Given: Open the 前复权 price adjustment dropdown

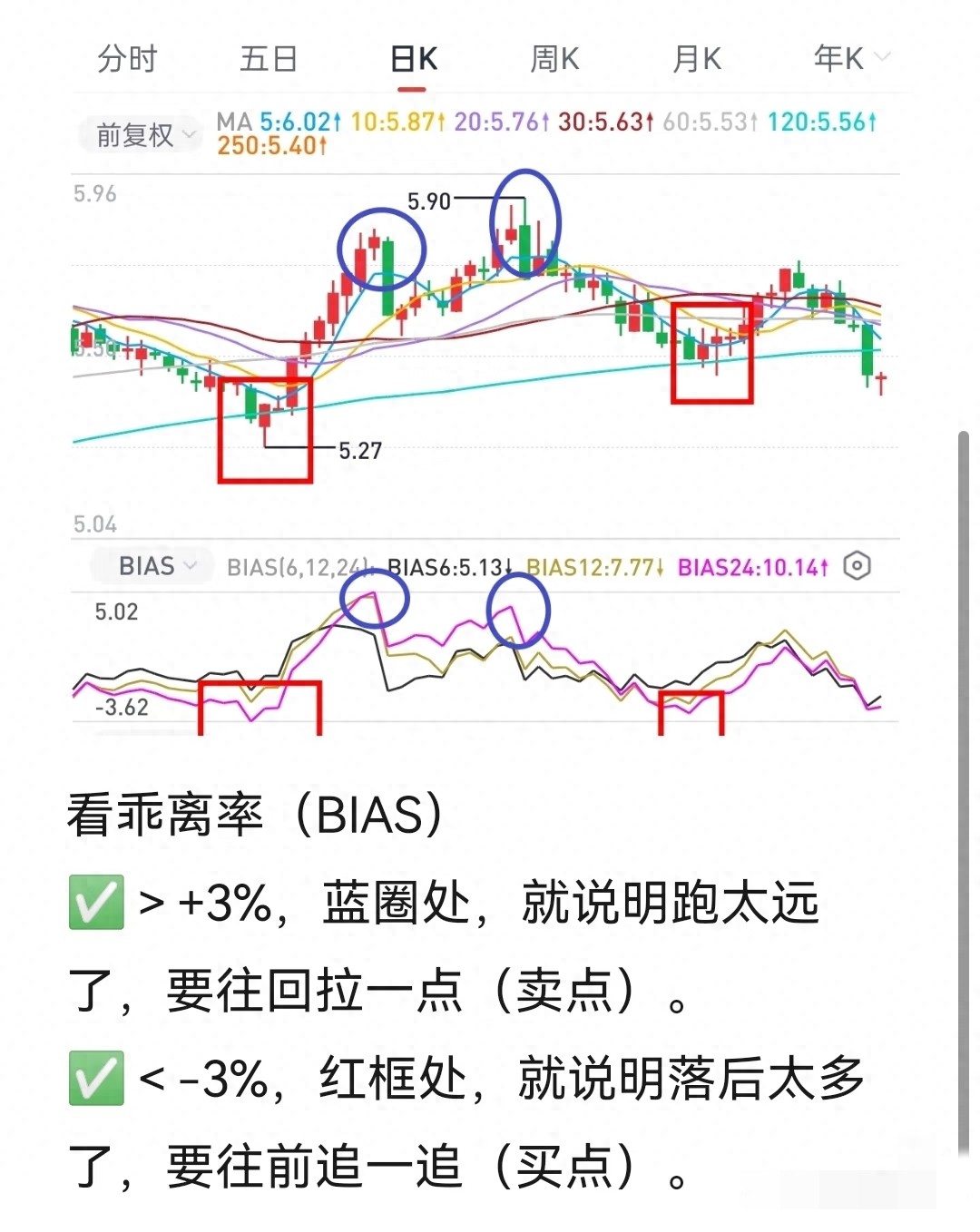Looking at the screenshot, I should (x=141, y=134).
